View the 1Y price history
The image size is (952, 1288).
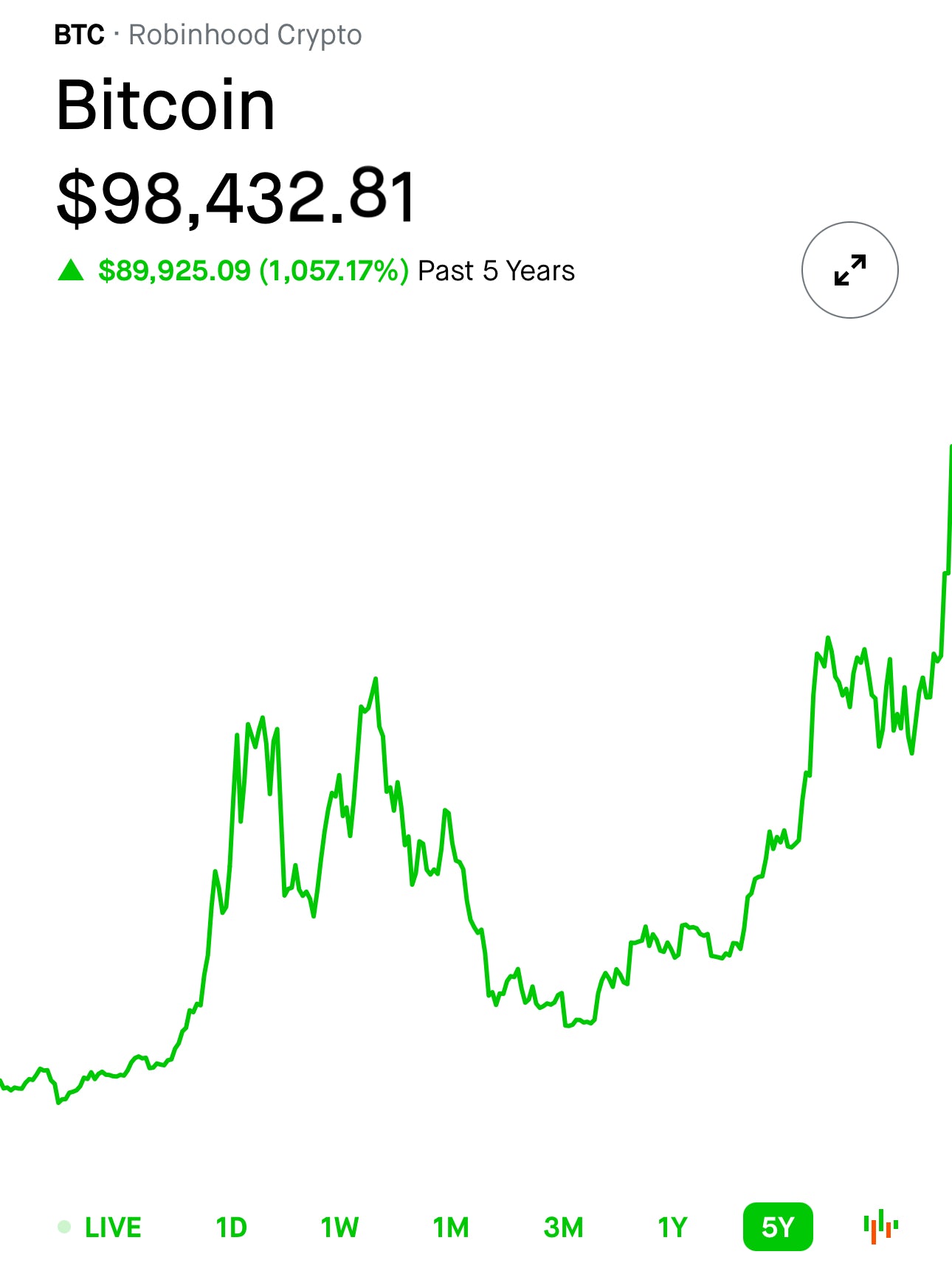(x=672, y=1228)
